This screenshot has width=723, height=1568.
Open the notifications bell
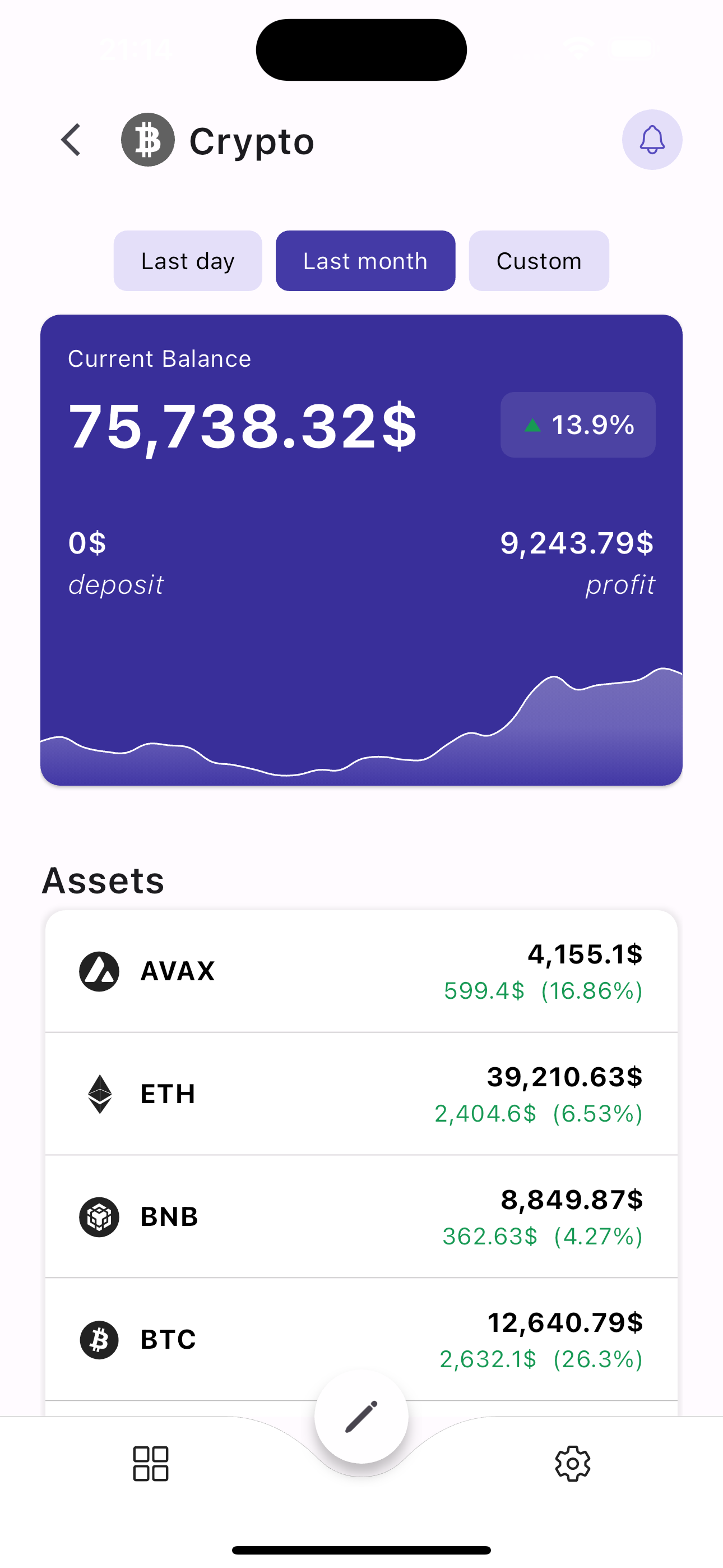point(652,140)
